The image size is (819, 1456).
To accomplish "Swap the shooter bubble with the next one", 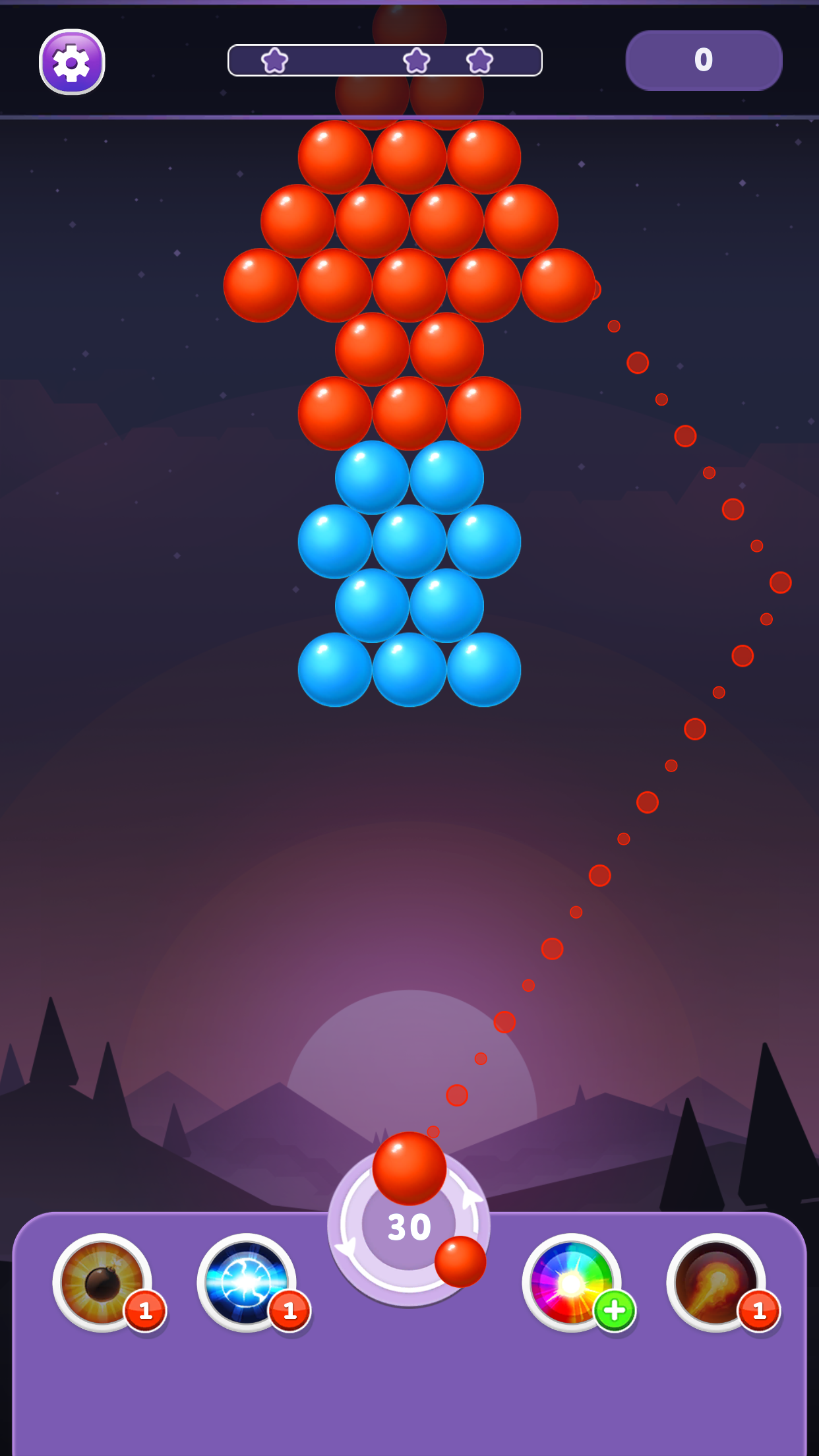I will click(460, 1261).
